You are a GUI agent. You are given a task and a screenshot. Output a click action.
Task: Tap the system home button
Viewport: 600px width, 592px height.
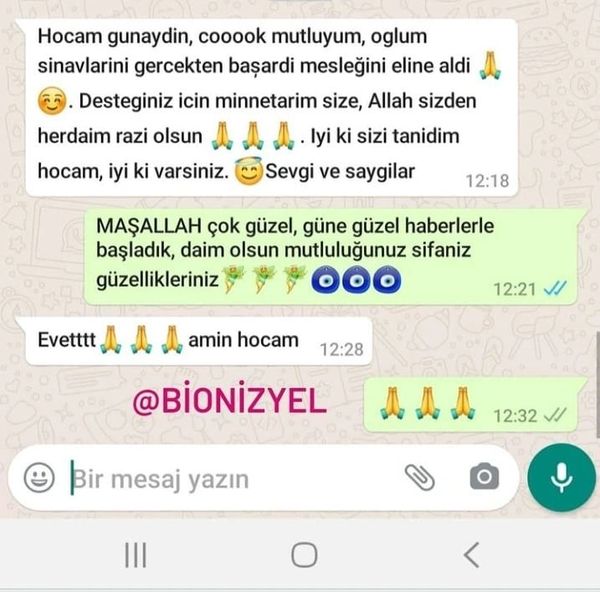coord(304,554)
